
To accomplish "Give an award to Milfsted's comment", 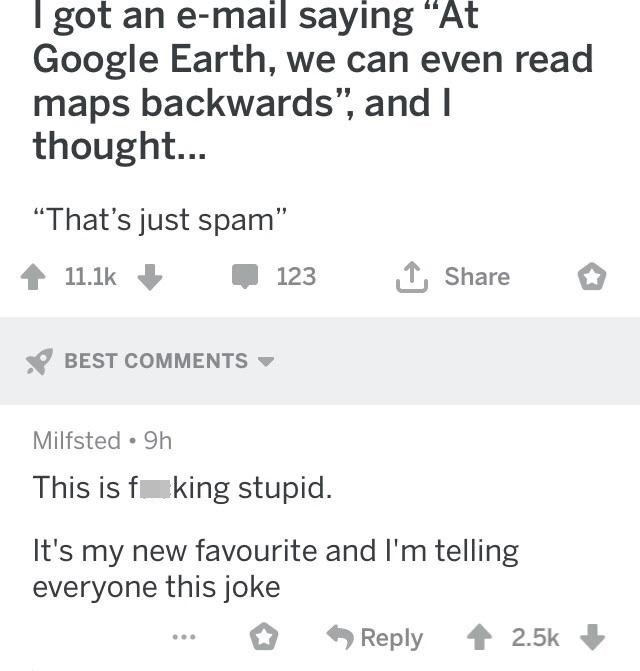I will [264, 637].
